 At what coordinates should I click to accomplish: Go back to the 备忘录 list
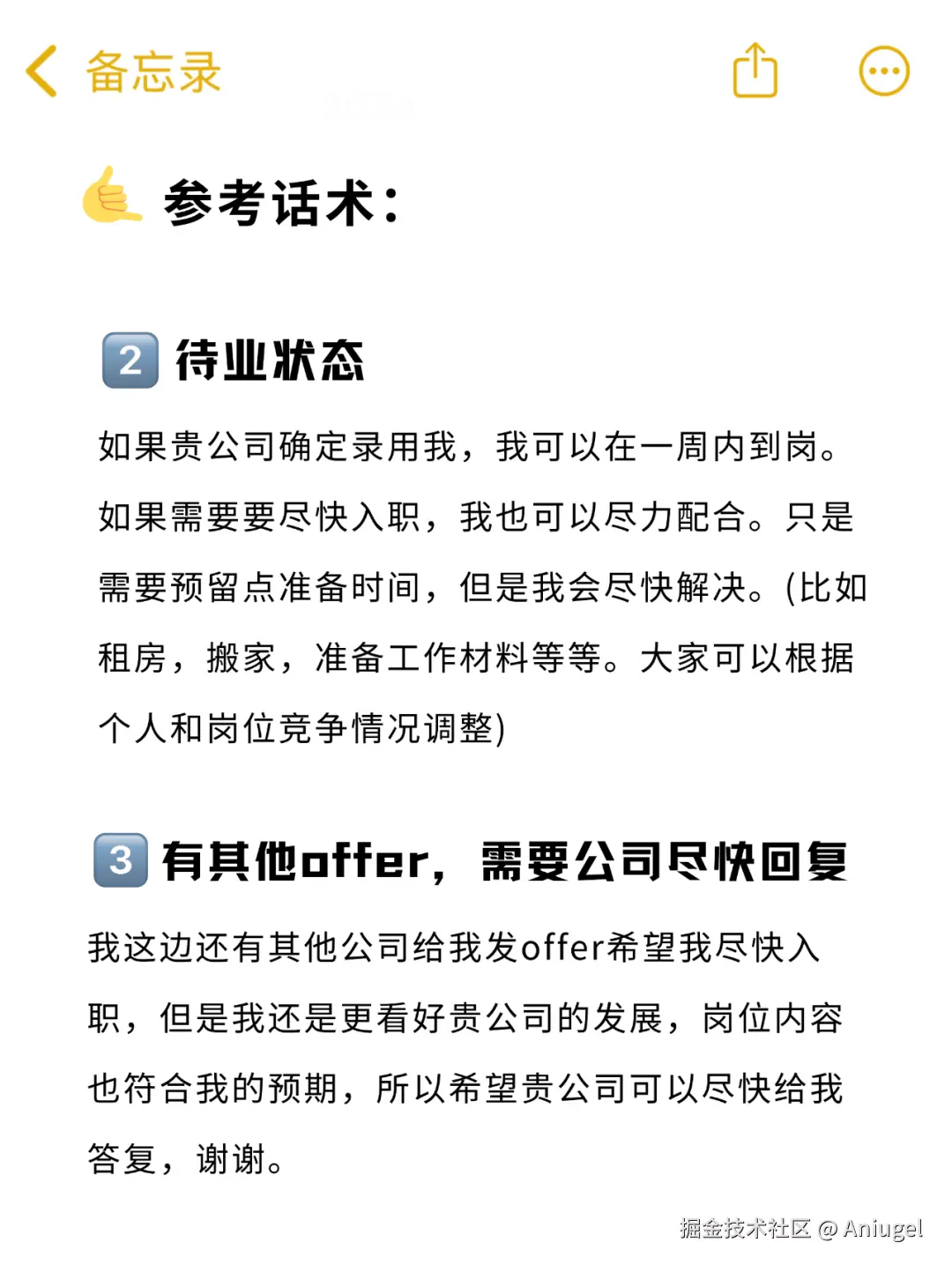(x=123, y=71)
